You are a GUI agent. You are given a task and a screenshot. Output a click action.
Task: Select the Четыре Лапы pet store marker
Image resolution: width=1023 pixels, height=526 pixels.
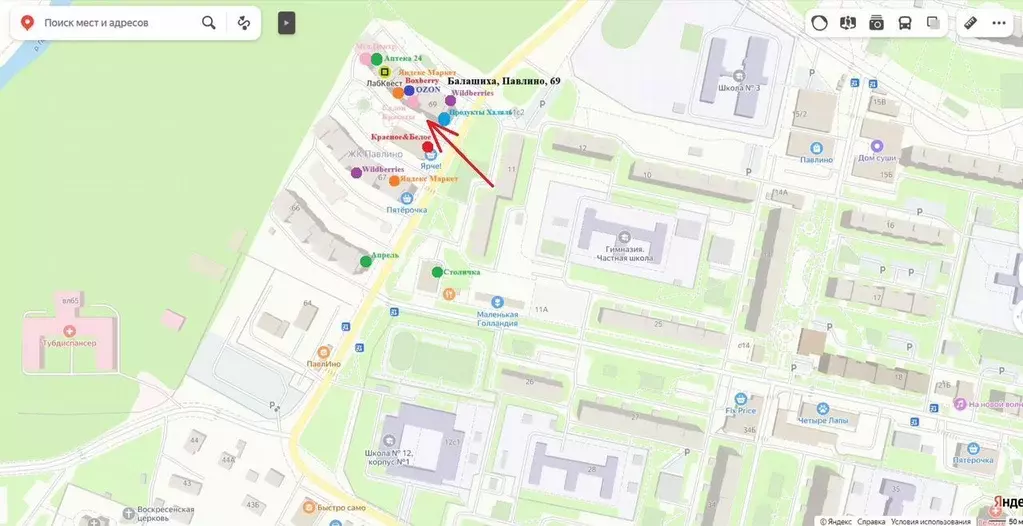821,409
